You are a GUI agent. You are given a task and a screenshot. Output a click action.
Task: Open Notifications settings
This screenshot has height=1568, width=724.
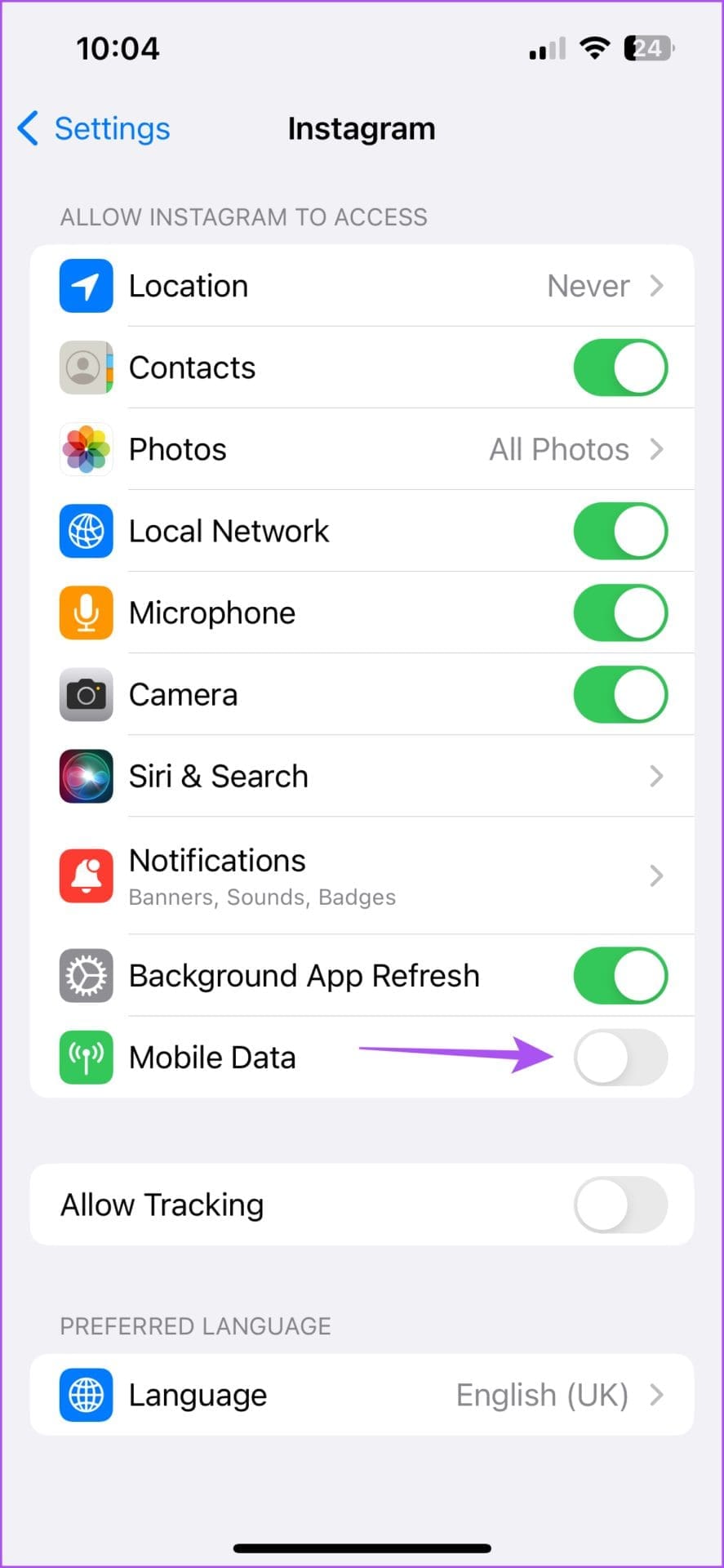point(362,875)
